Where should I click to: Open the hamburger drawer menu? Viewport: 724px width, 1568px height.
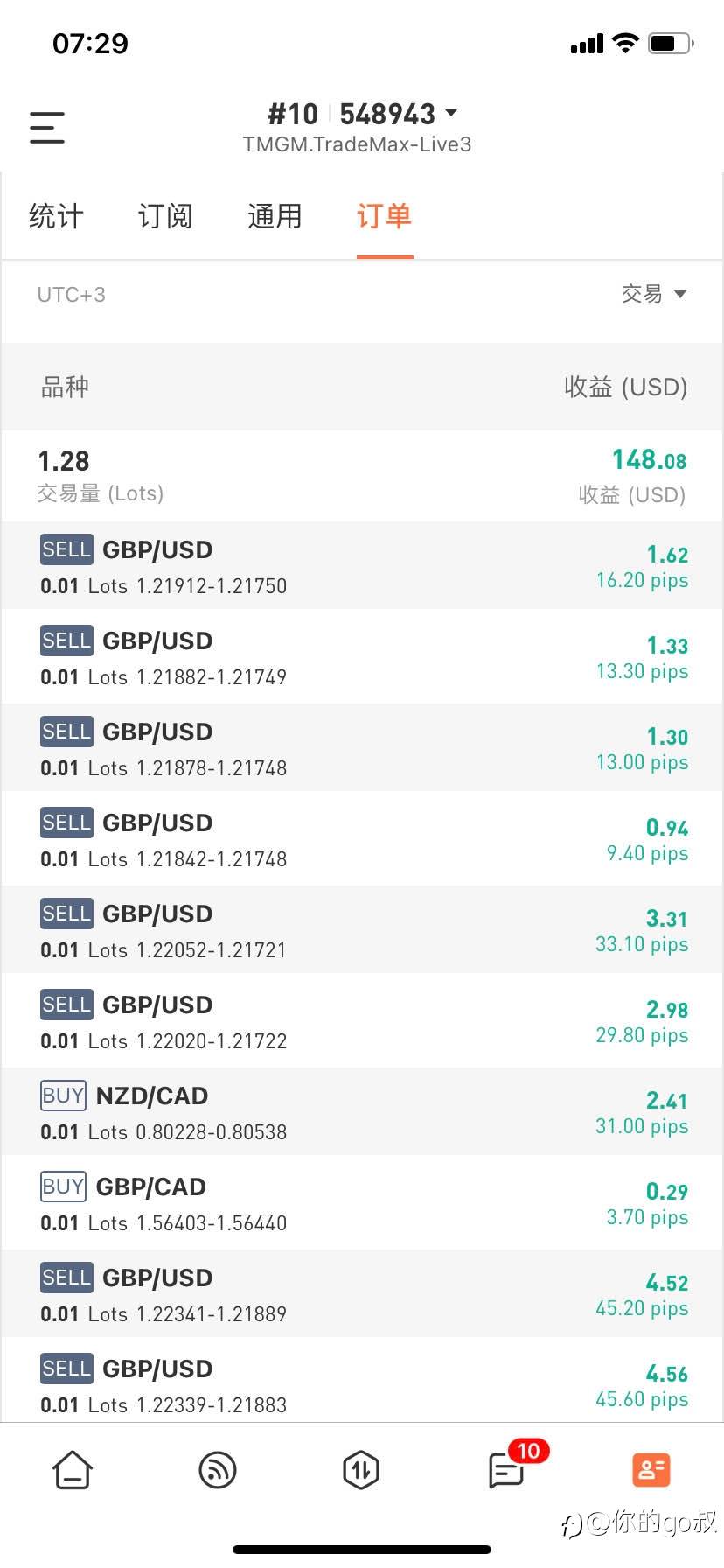point(47,128)
